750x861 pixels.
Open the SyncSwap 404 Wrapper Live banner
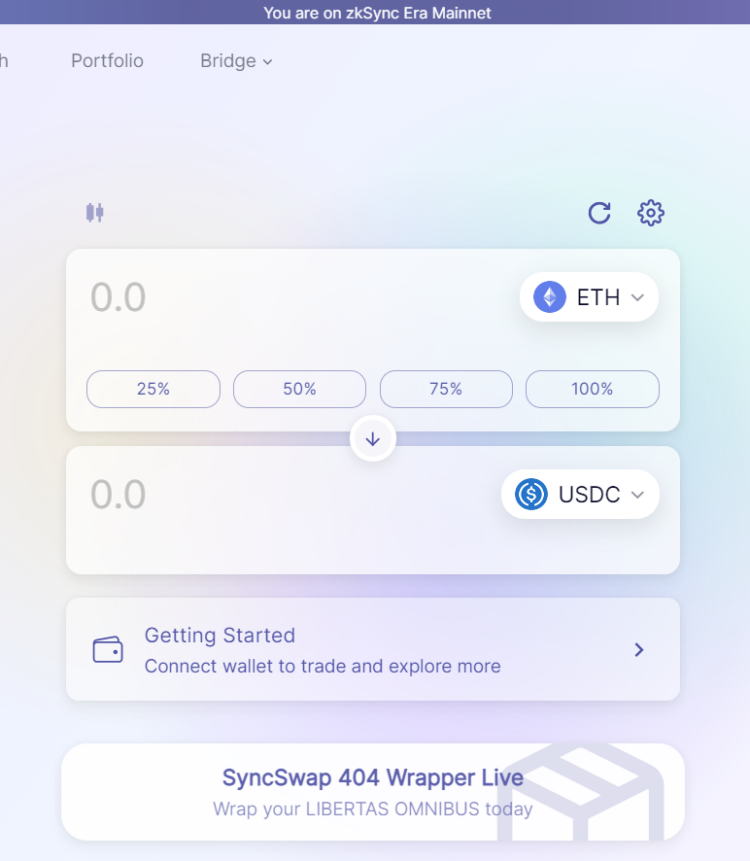click(372, 792)
